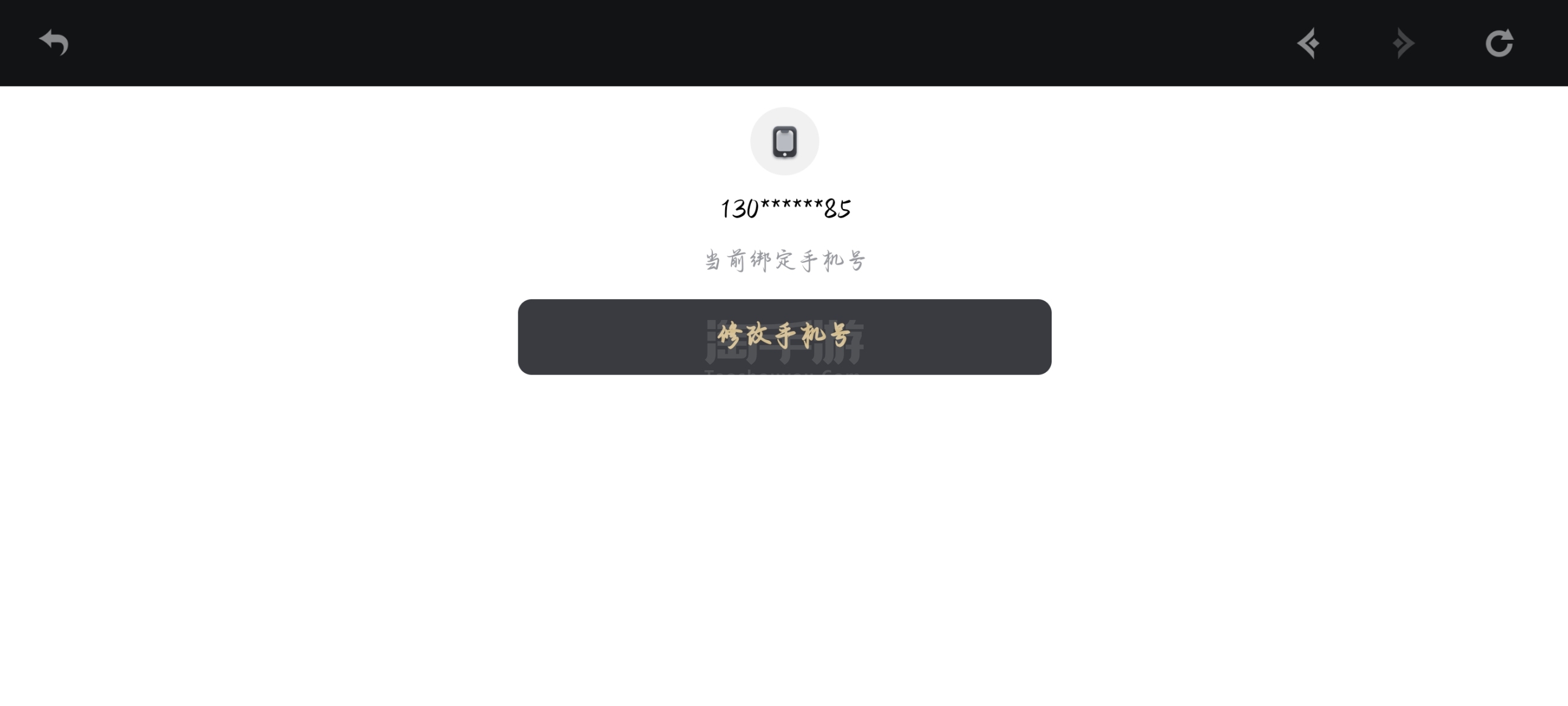Reload the current page
Viewport: 1568px width, 706px height.
click(1499, 43)
